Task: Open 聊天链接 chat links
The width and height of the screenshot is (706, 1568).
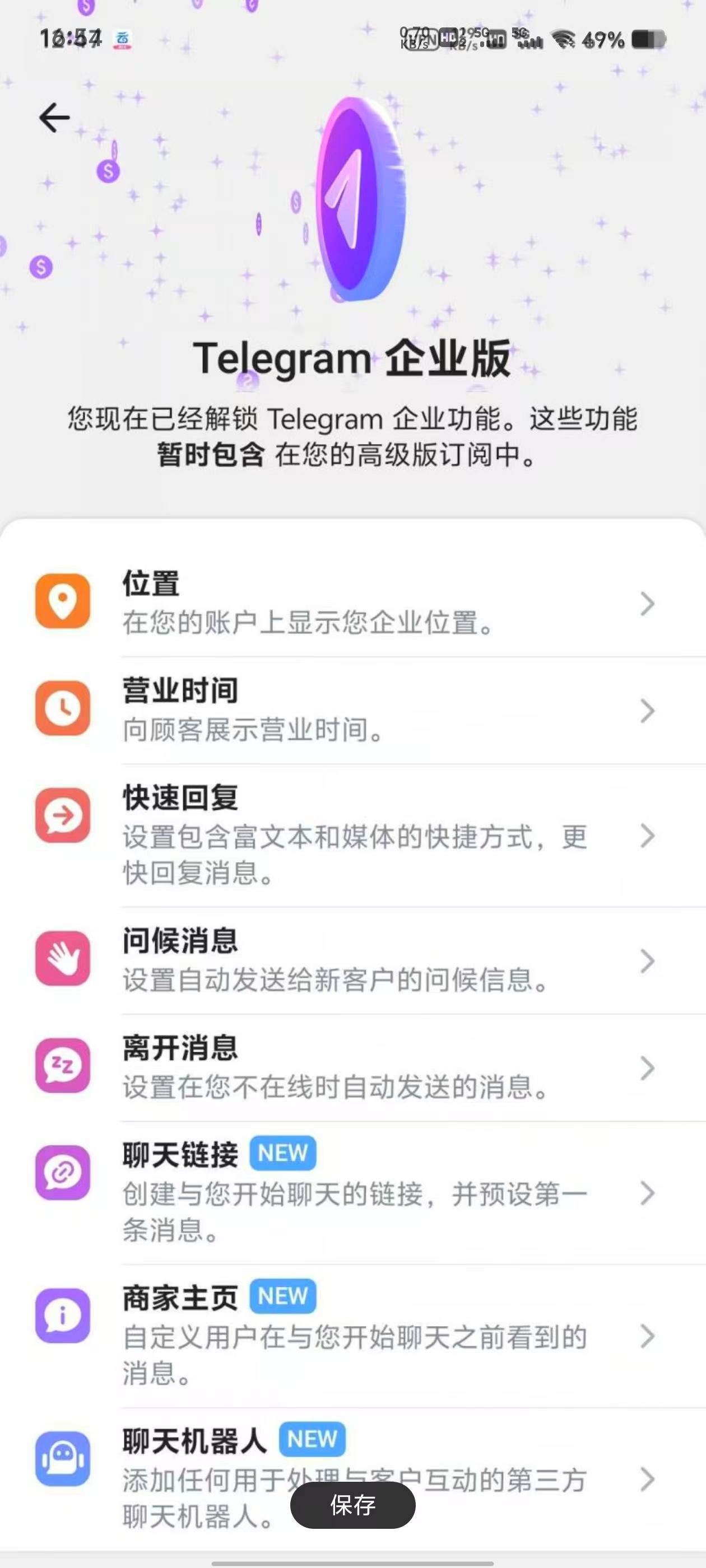Action: [x=354, y=1192]
